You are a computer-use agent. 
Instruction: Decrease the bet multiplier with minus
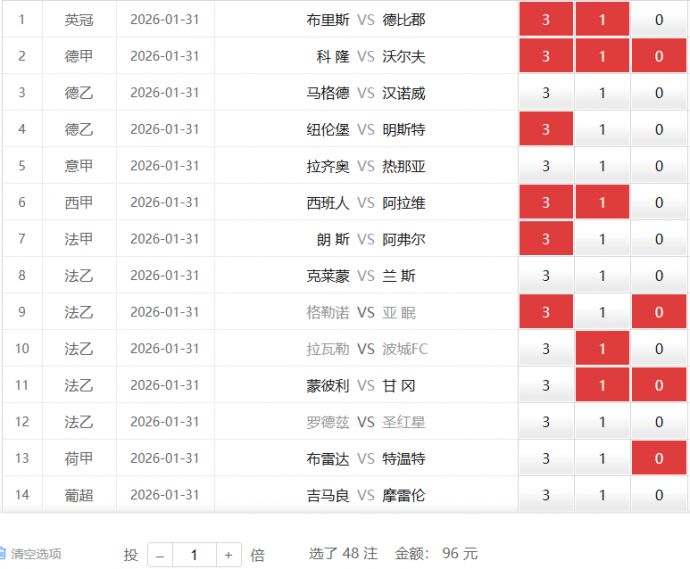160,555
